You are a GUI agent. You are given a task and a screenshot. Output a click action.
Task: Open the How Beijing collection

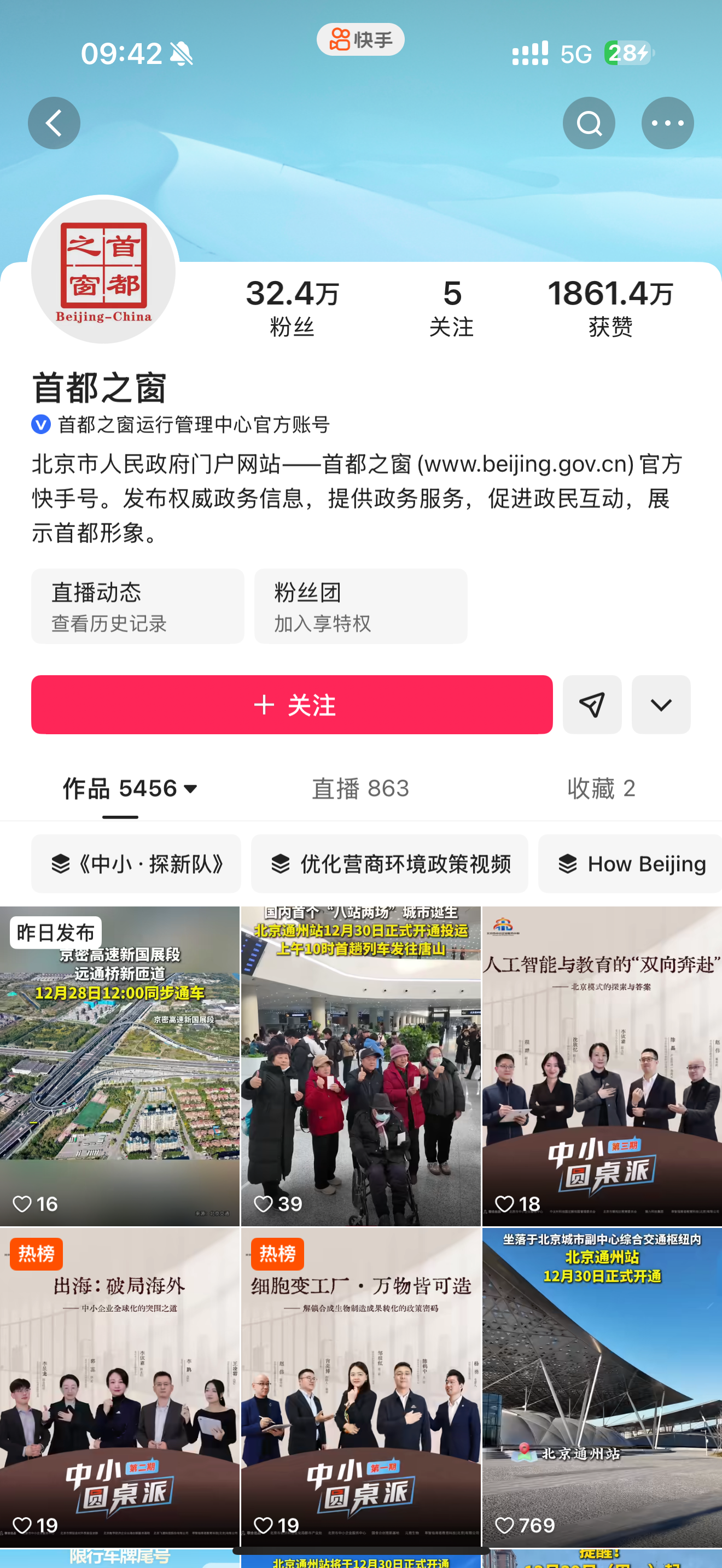tap(631, 863)
